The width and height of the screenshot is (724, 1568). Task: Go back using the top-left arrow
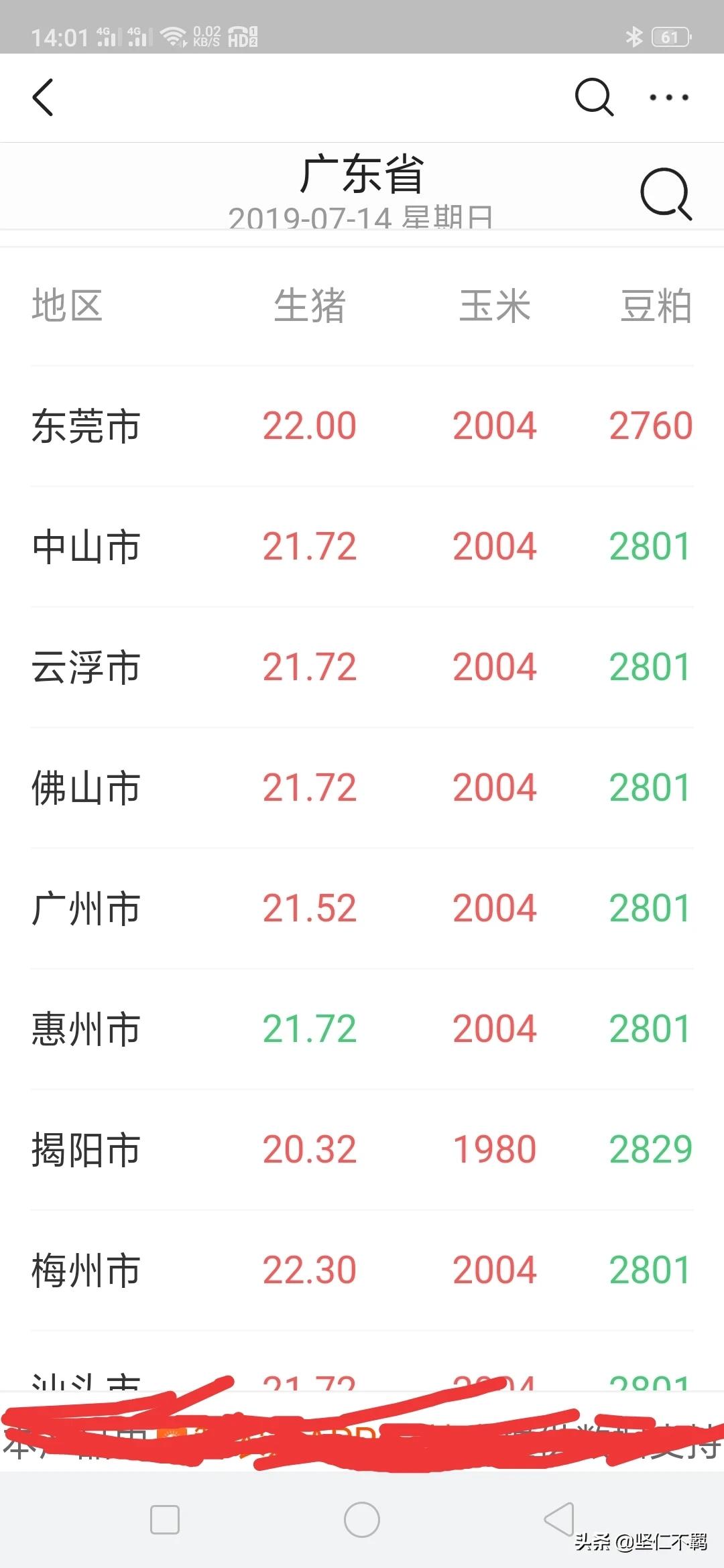(x=43, y=97)
